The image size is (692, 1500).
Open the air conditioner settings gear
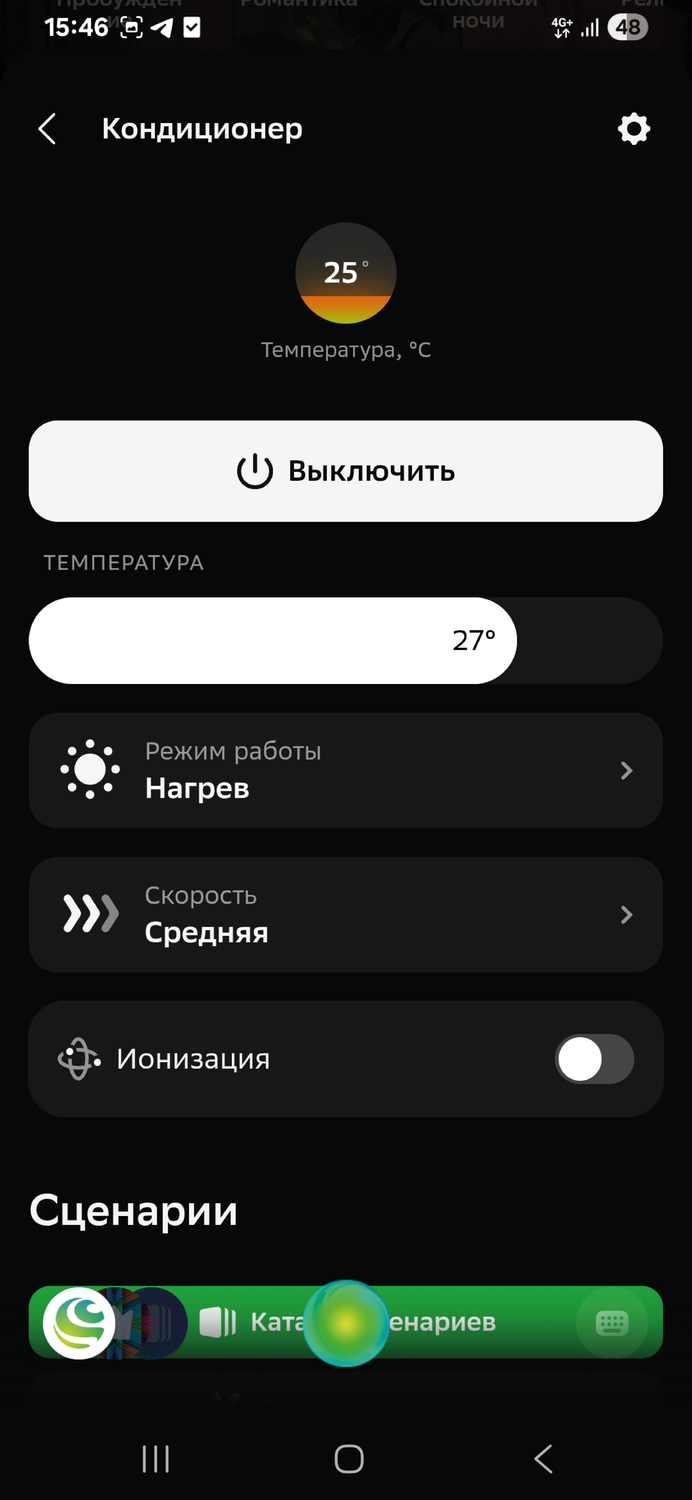(634, 129)
